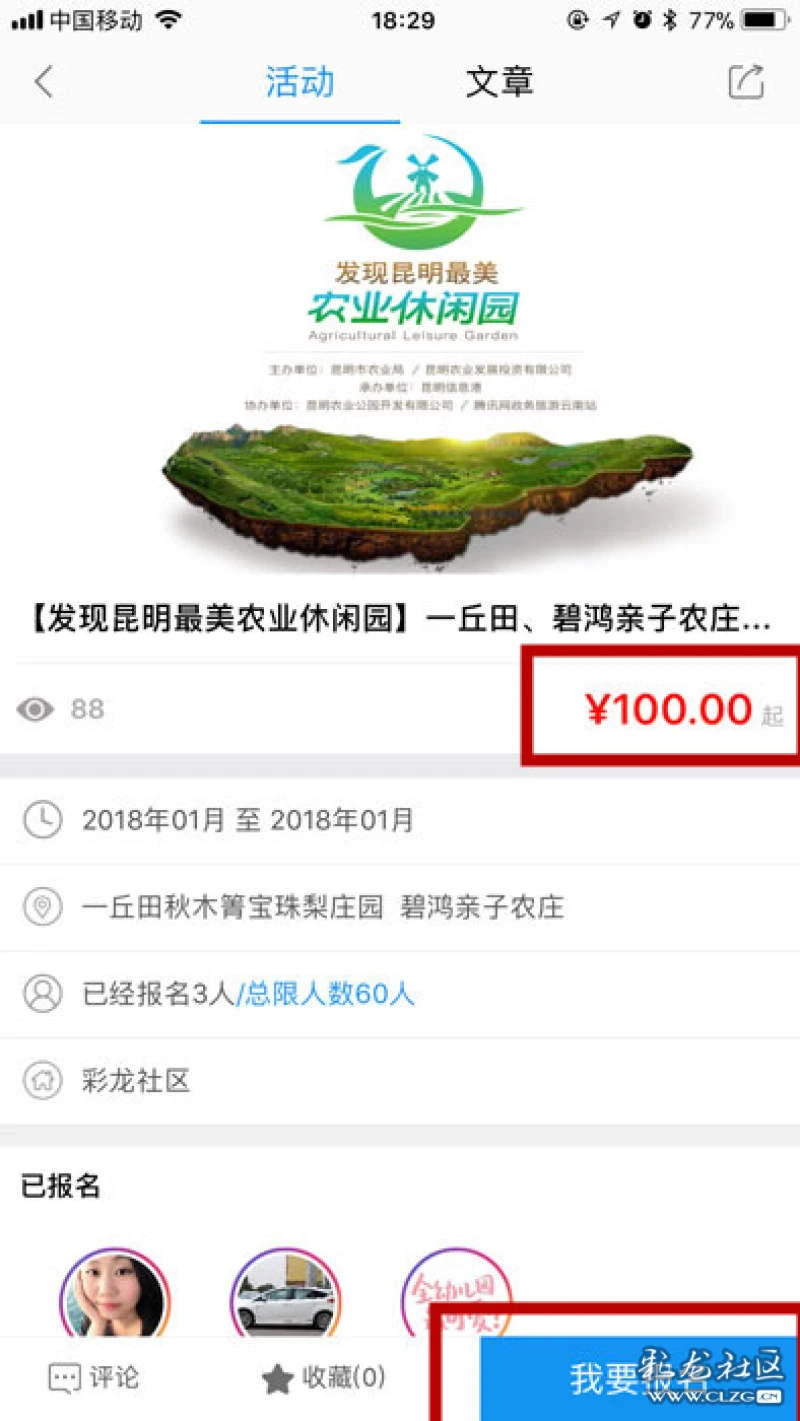Image resolution: width=800 pixels, height=1421 pixels.
Task: Go back using the top-left arrow
Action: (x=43, y=82)
